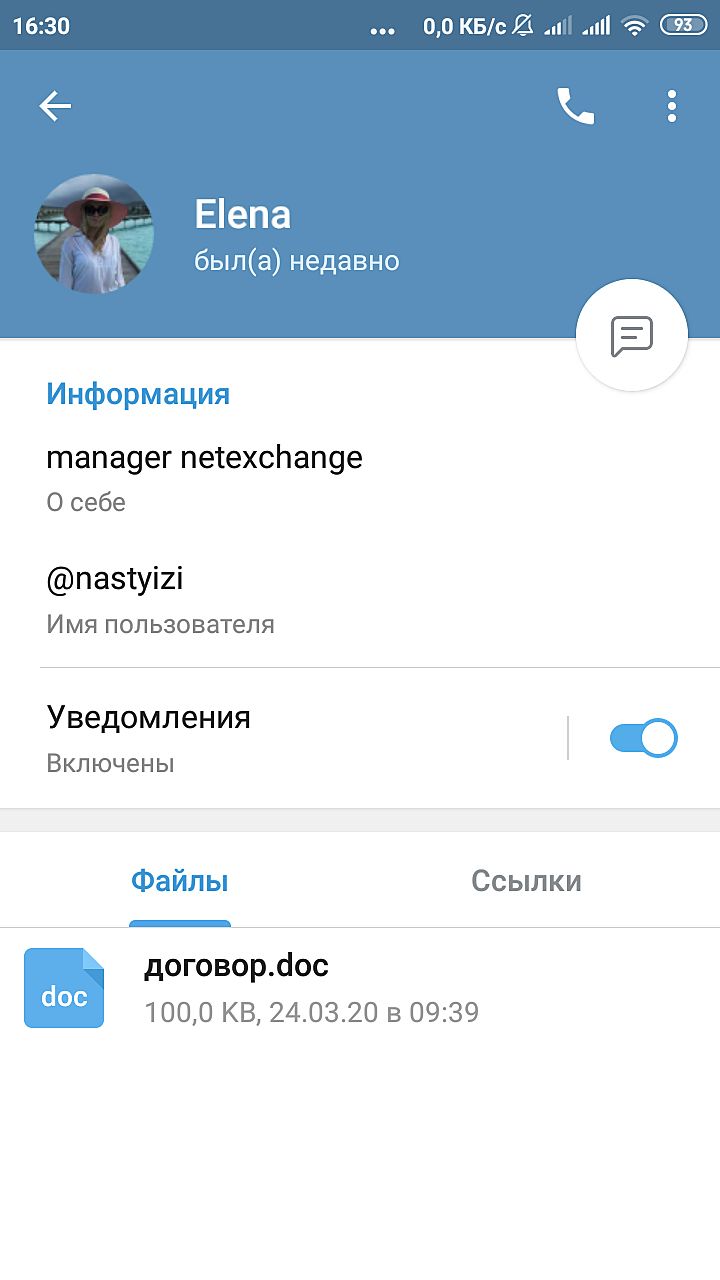Go back using the arrow icon
This screenshot has height=1280, width=720.
pos(55,106)
